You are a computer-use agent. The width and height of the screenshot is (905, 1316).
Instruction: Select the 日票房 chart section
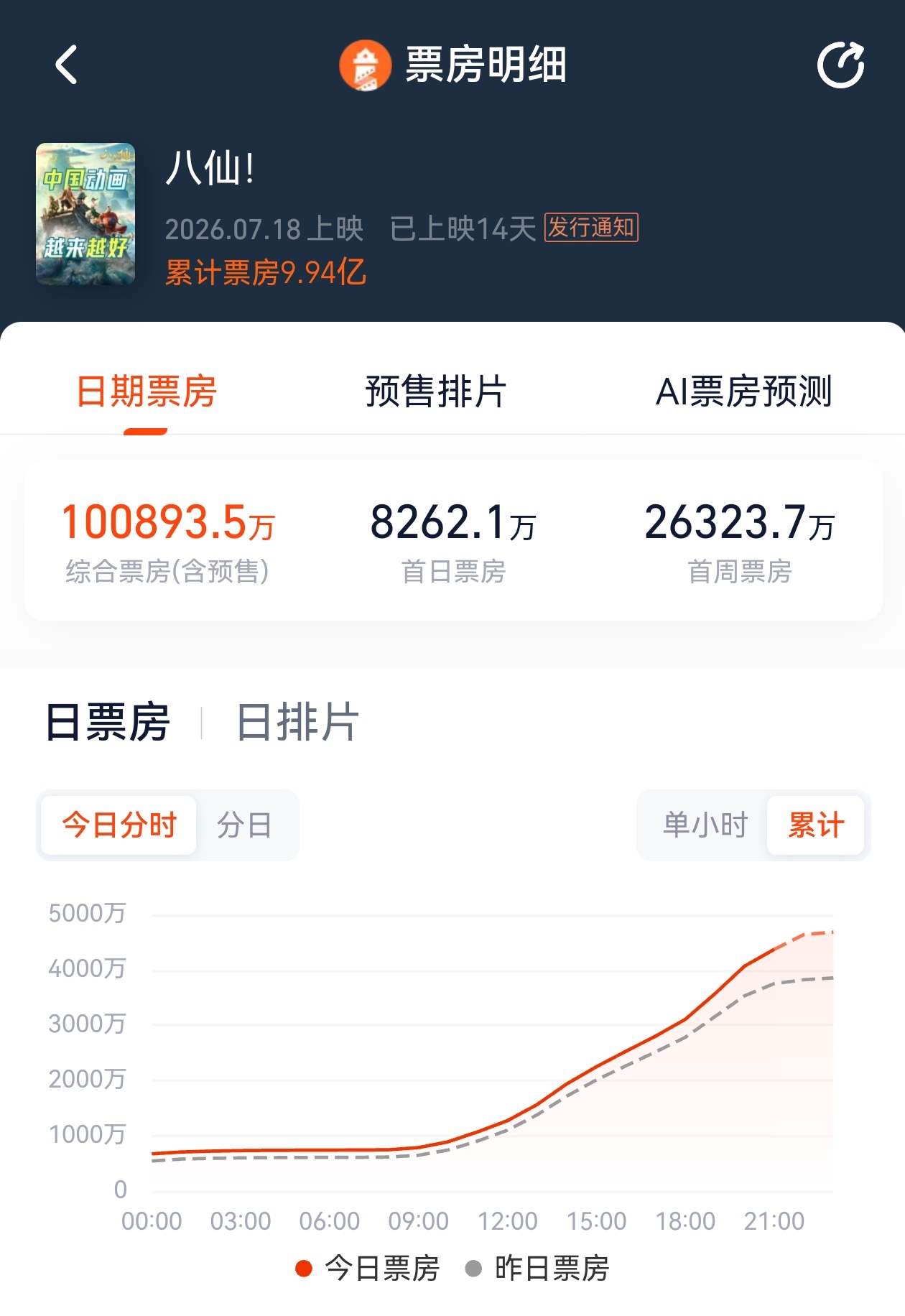pyautogui.click(x=108, y=722)
